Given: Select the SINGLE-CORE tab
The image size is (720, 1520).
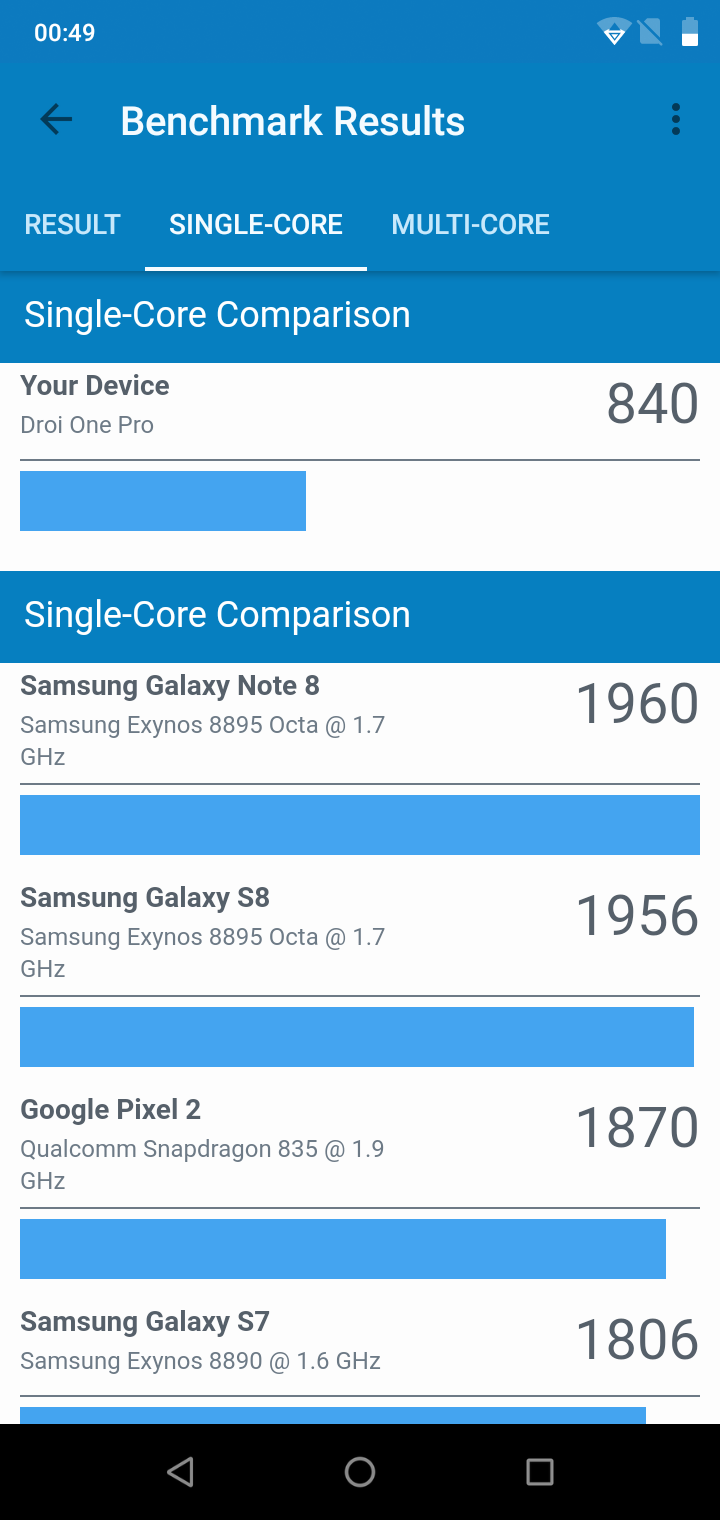Looking at the screenshot, I should [x=256, y=224].
